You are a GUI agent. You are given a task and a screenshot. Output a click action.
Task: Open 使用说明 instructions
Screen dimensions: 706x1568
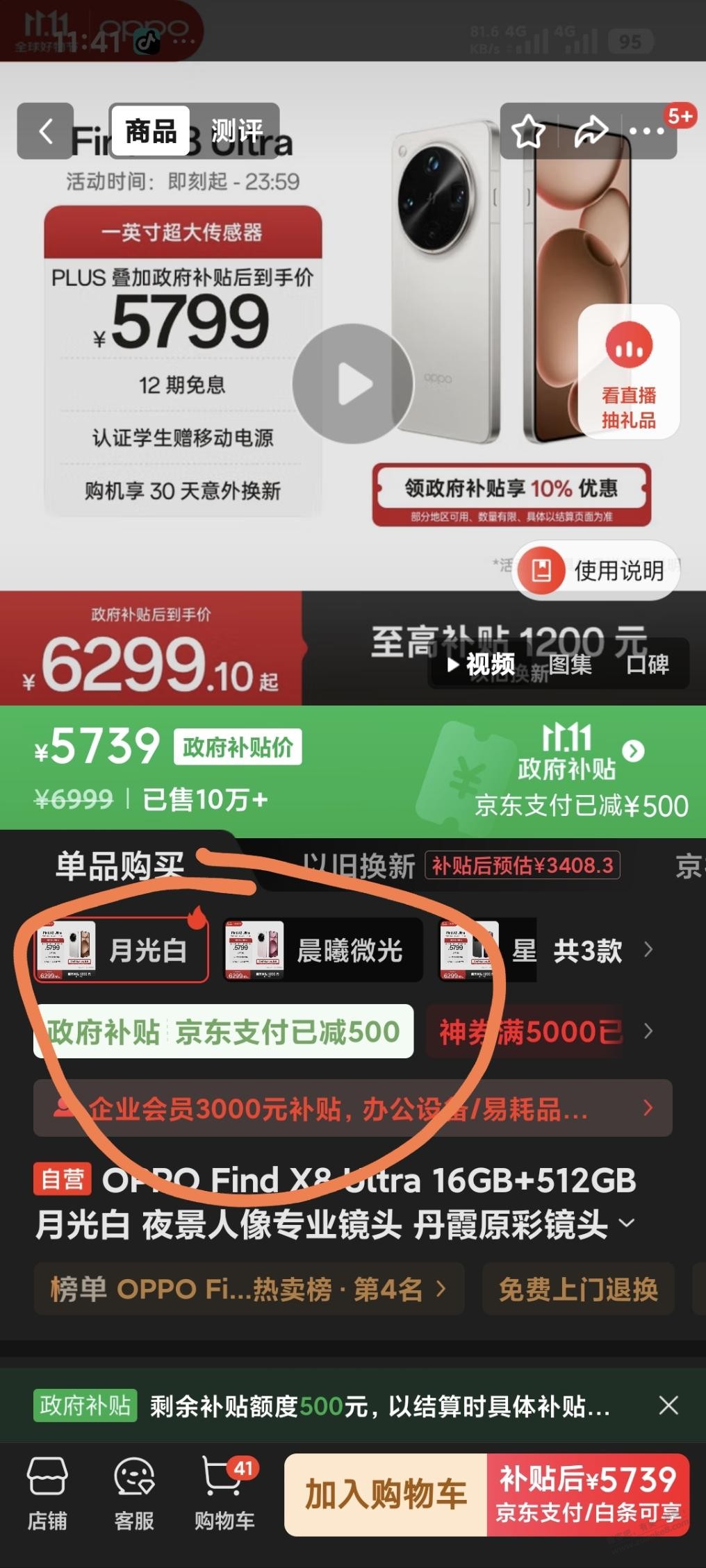(596, 571)
